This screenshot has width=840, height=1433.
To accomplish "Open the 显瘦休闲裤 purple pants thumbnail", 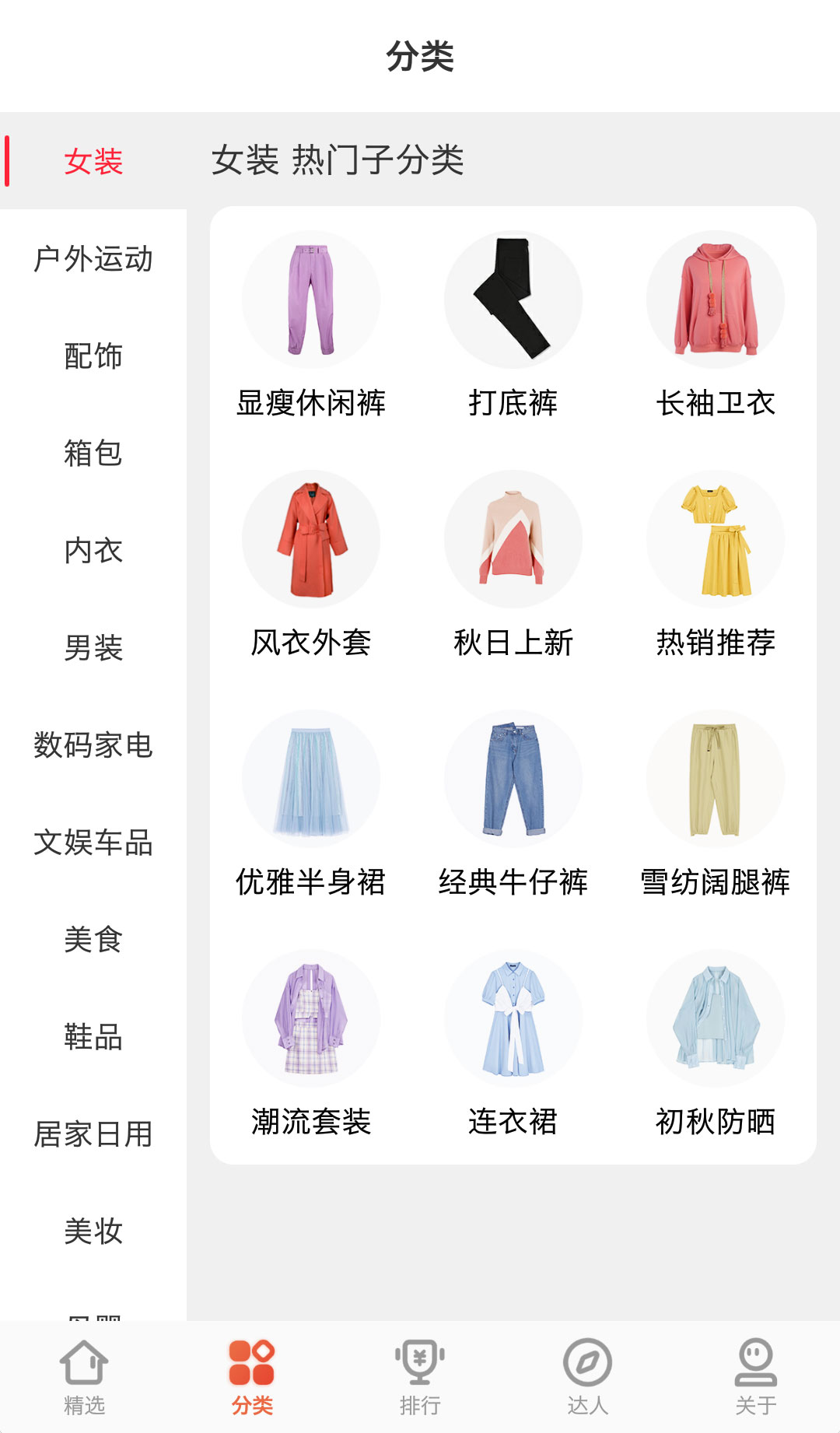I will pyautogui.click(x=311, y=299).
